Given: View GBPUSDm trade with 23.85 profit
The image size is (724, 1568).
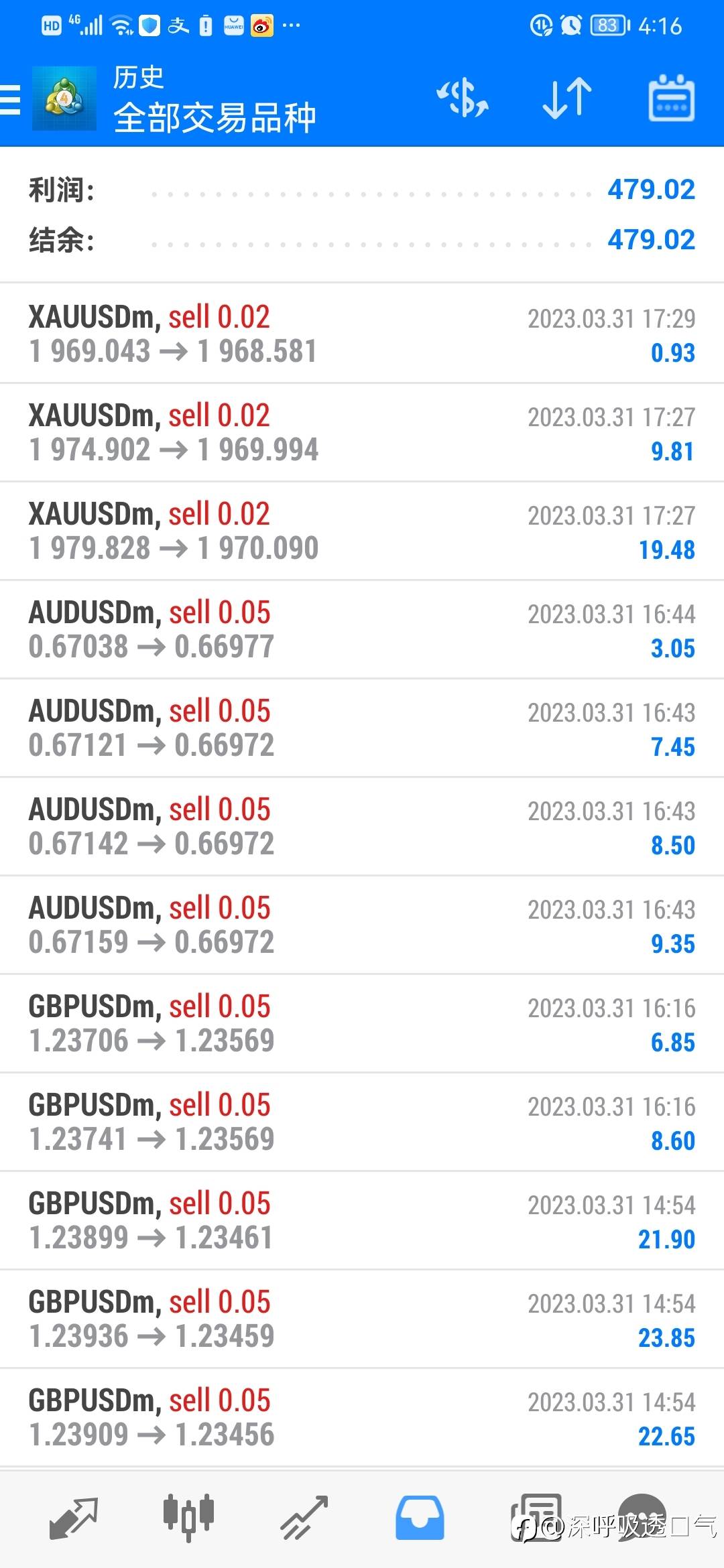Looking at the screenshot, I should tap(362, 1319).
